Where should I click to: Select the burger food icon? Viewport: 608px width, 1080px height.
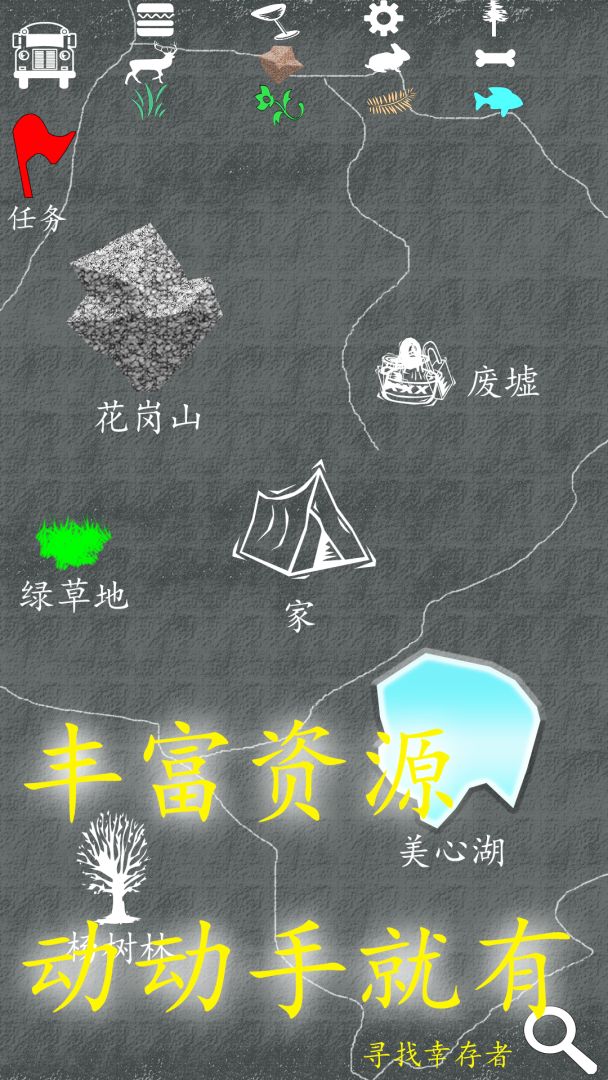coord(154,18)
